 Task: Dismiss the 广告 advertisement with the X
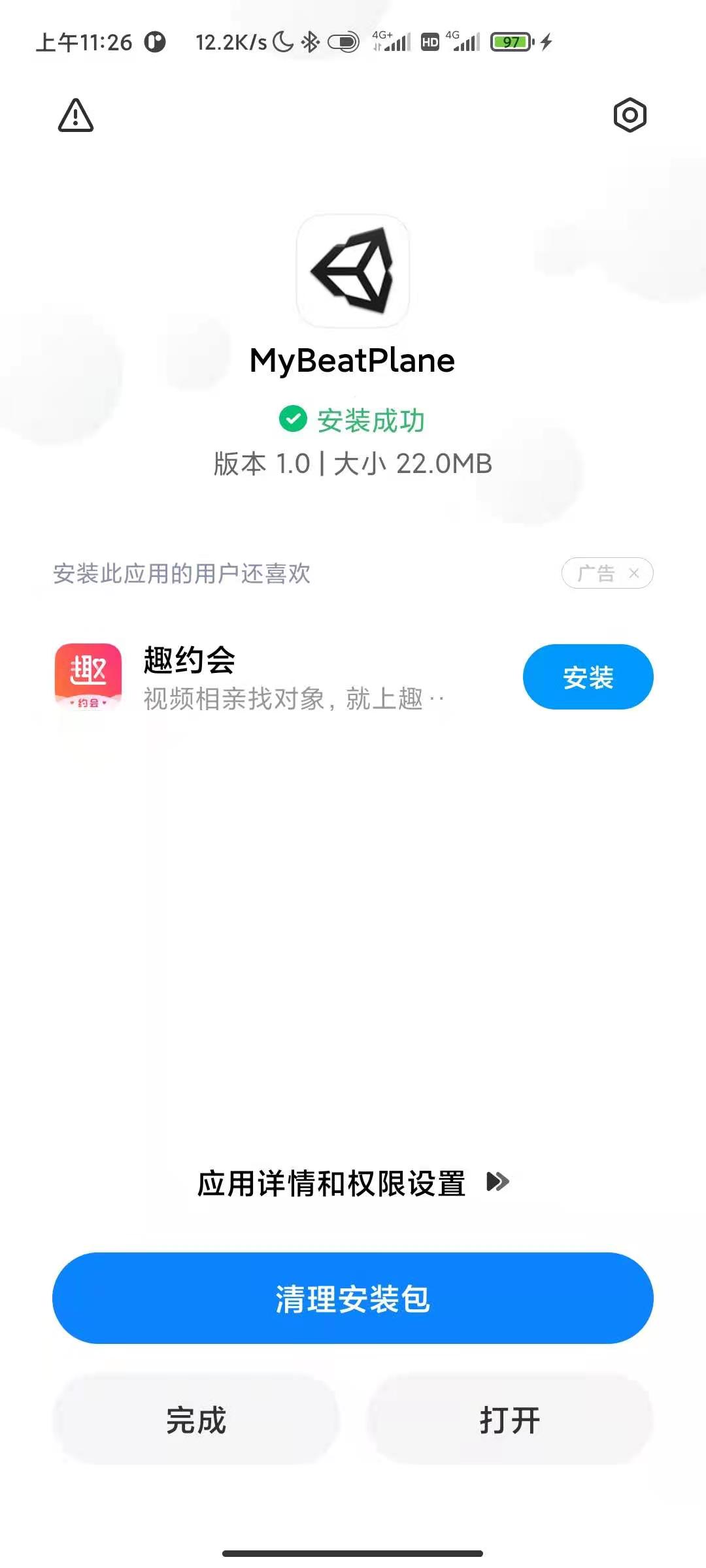633,573
